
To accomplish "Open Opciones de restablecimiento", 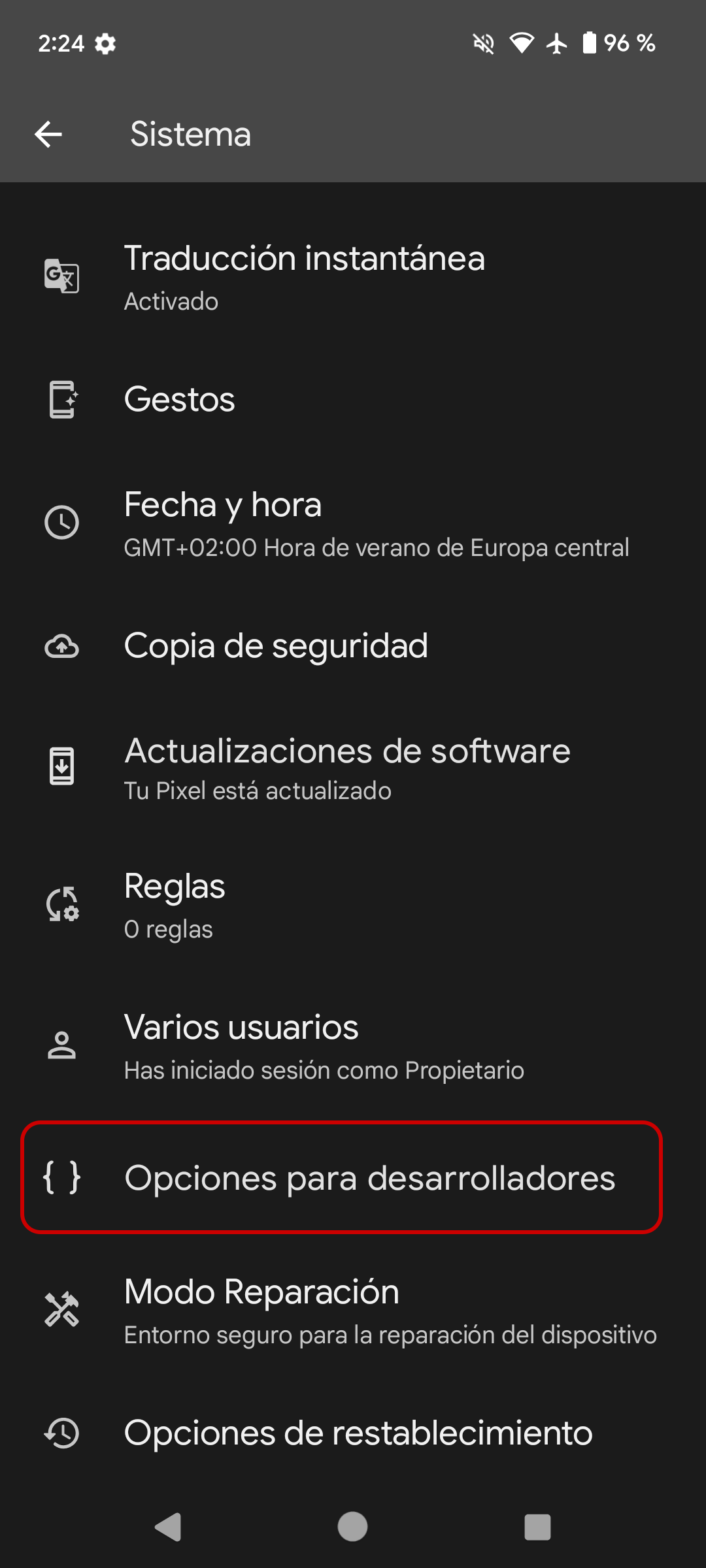I will [358, 1433].
